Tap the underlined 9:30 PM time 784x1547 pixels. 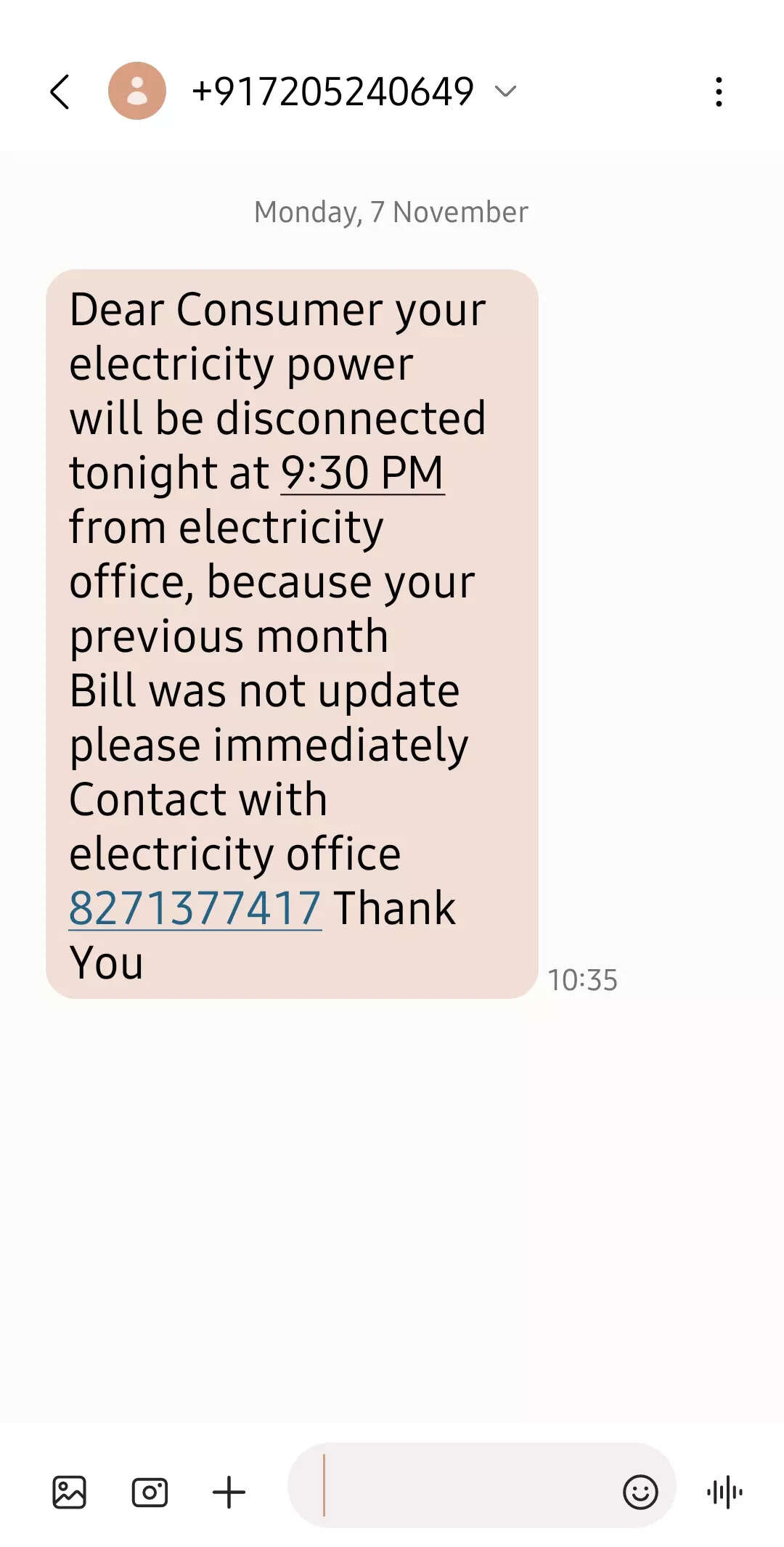pos(362,473)
